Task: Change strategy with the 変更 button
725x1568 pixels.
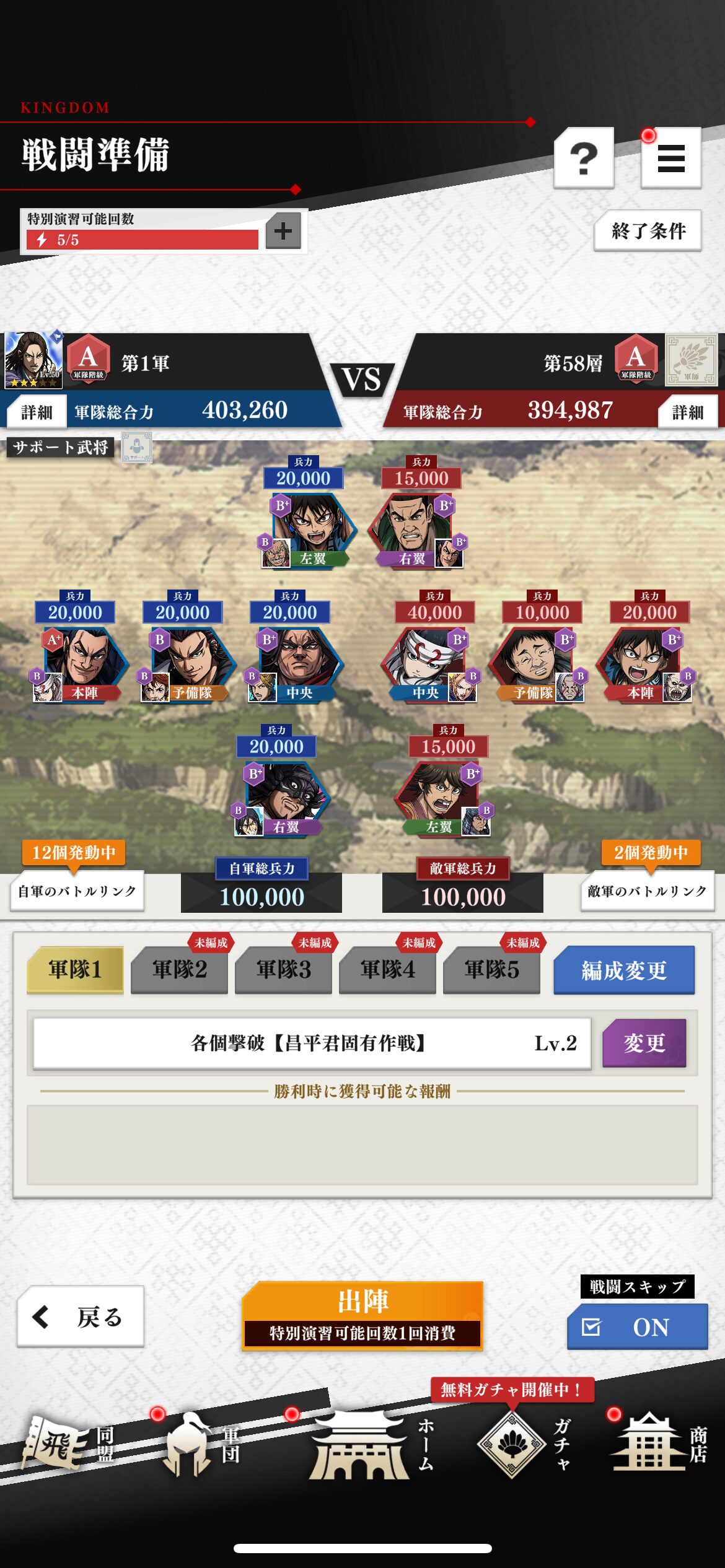Action: (644, 1043)
